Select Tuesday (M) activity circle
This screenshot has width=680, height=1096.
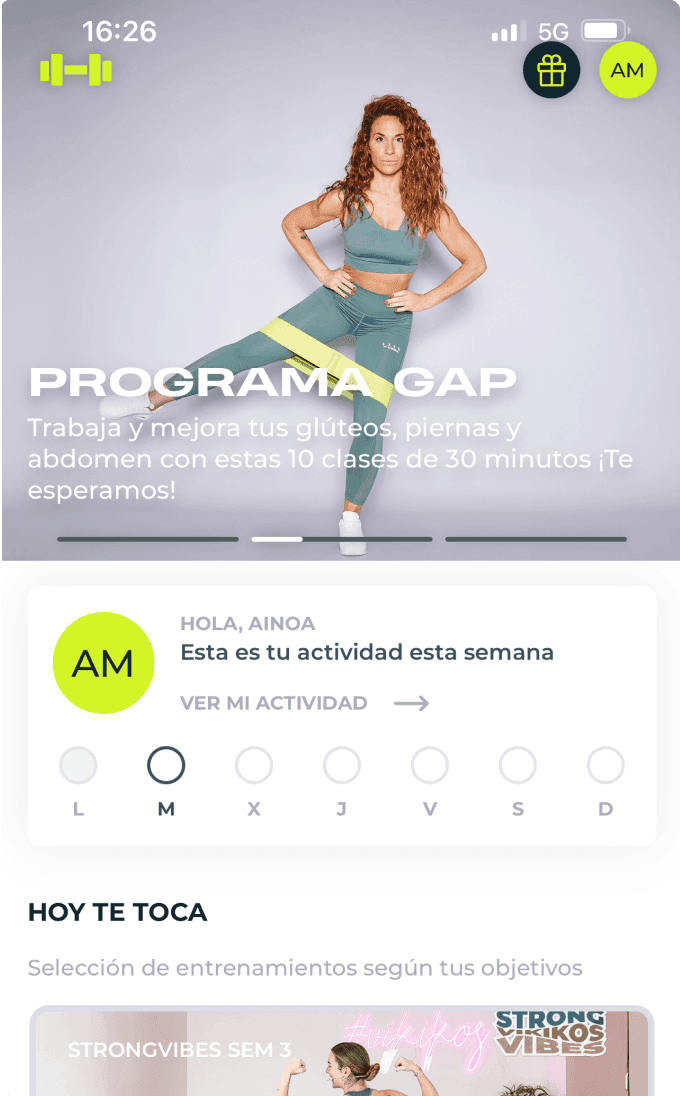coord(166,766)
